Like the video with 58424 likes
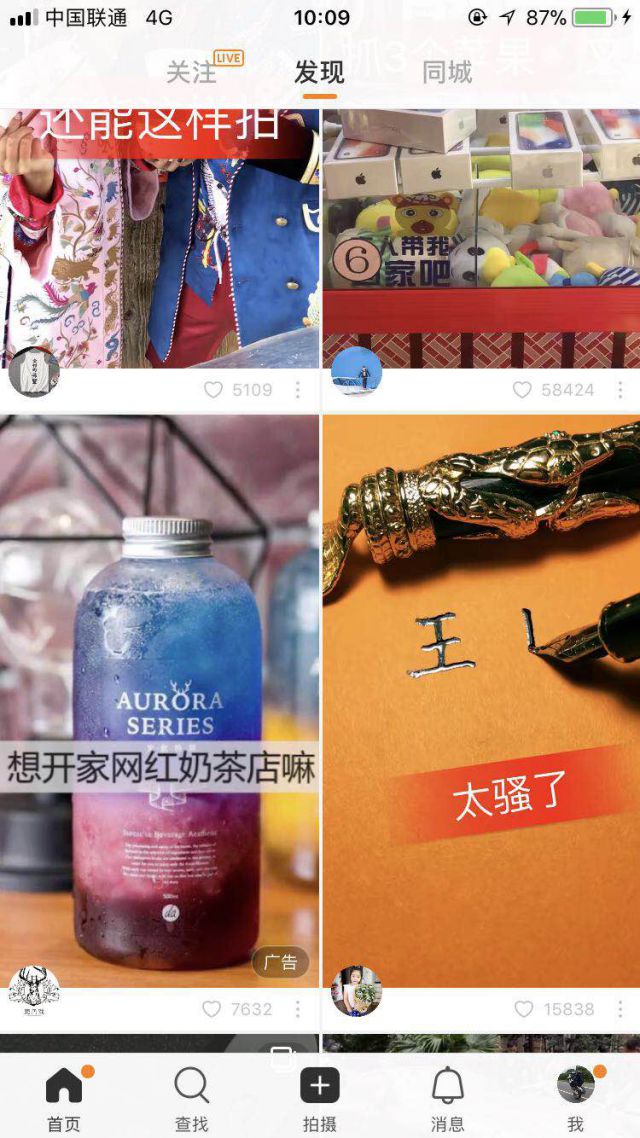640x1138 pixels. tap(522, 390)
